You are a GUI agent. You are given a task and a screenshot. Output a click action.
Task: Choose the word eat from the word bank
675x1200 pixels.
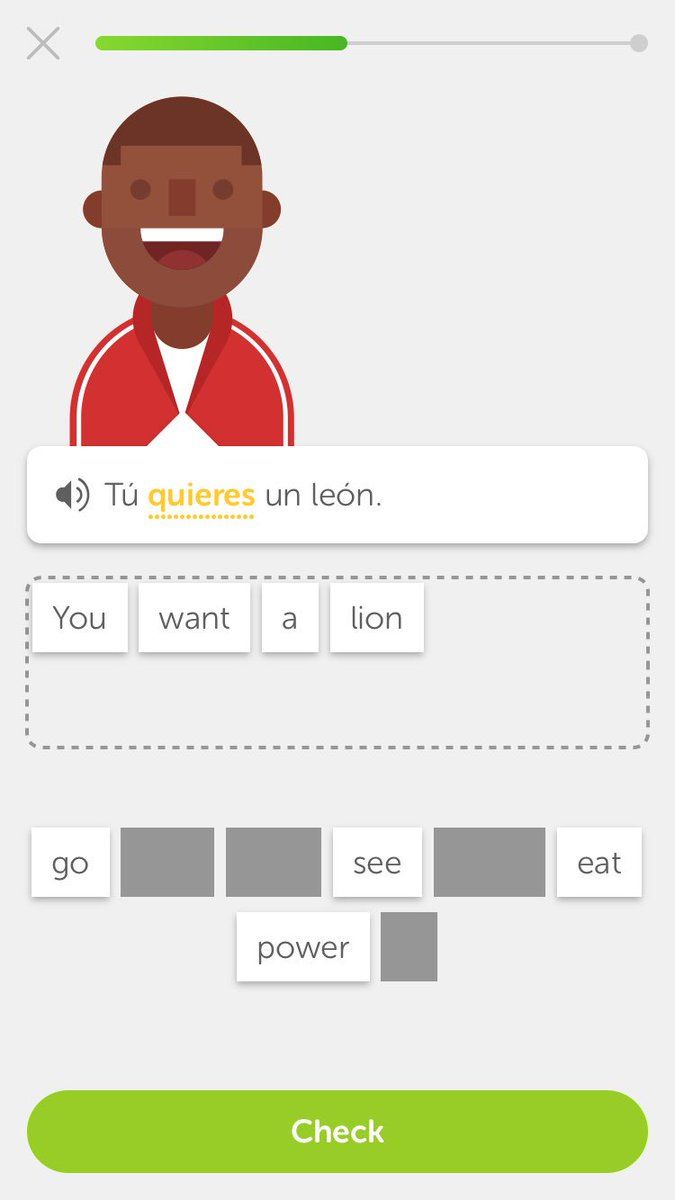[599, 863]
